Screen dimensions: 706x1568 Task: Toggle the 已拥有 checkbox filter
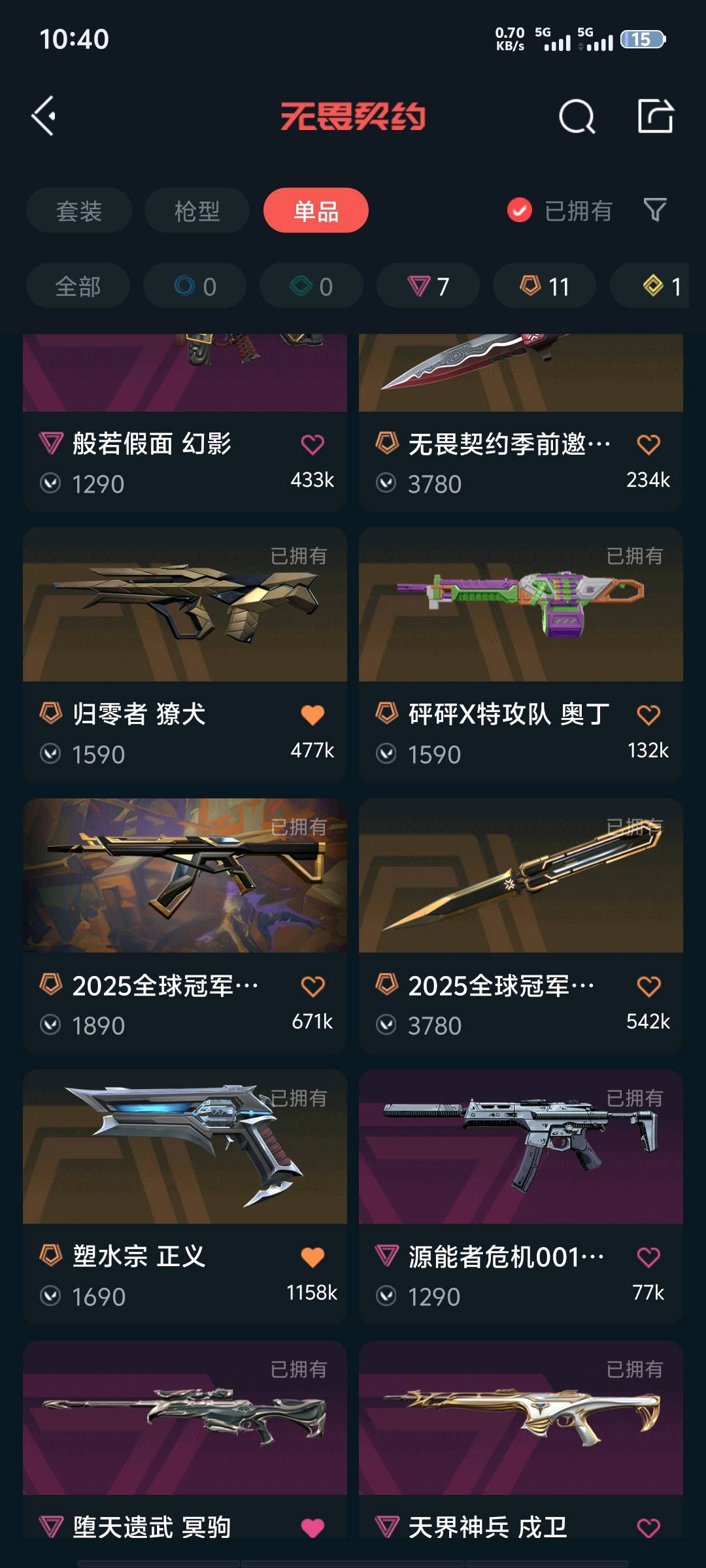click(x=520, y=210)
